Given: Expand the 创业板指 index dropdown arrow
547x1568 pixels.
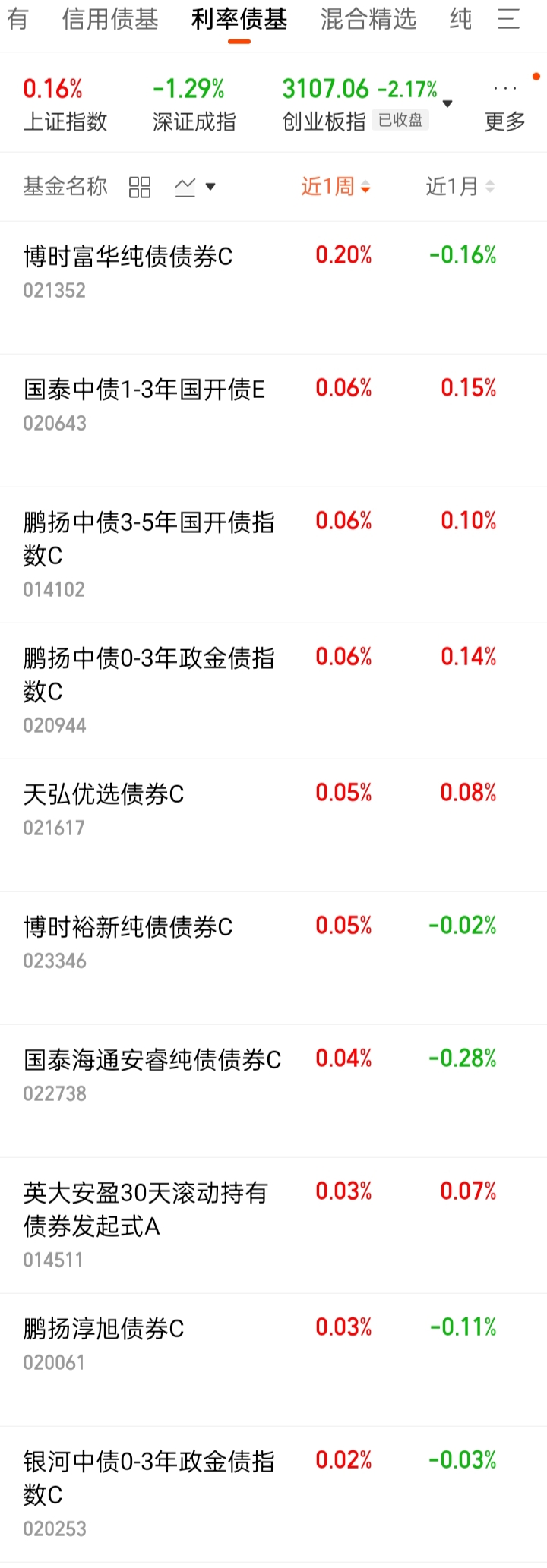Looking at the screenshot, I should 447,104.
